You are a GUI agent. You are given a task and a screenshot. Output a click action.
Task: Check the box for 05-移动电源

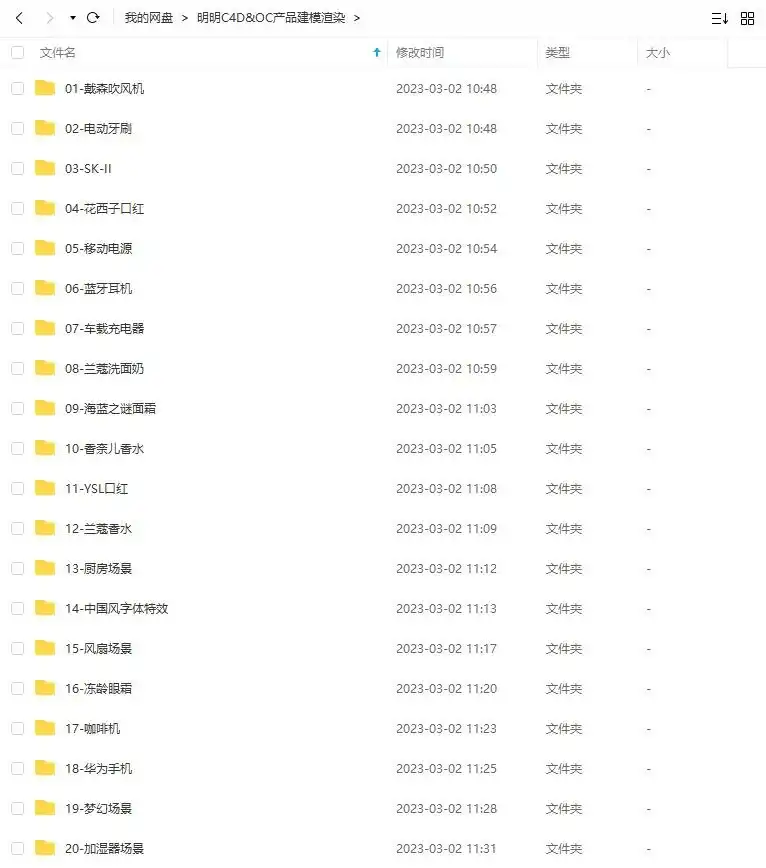(x=17, y=249)
